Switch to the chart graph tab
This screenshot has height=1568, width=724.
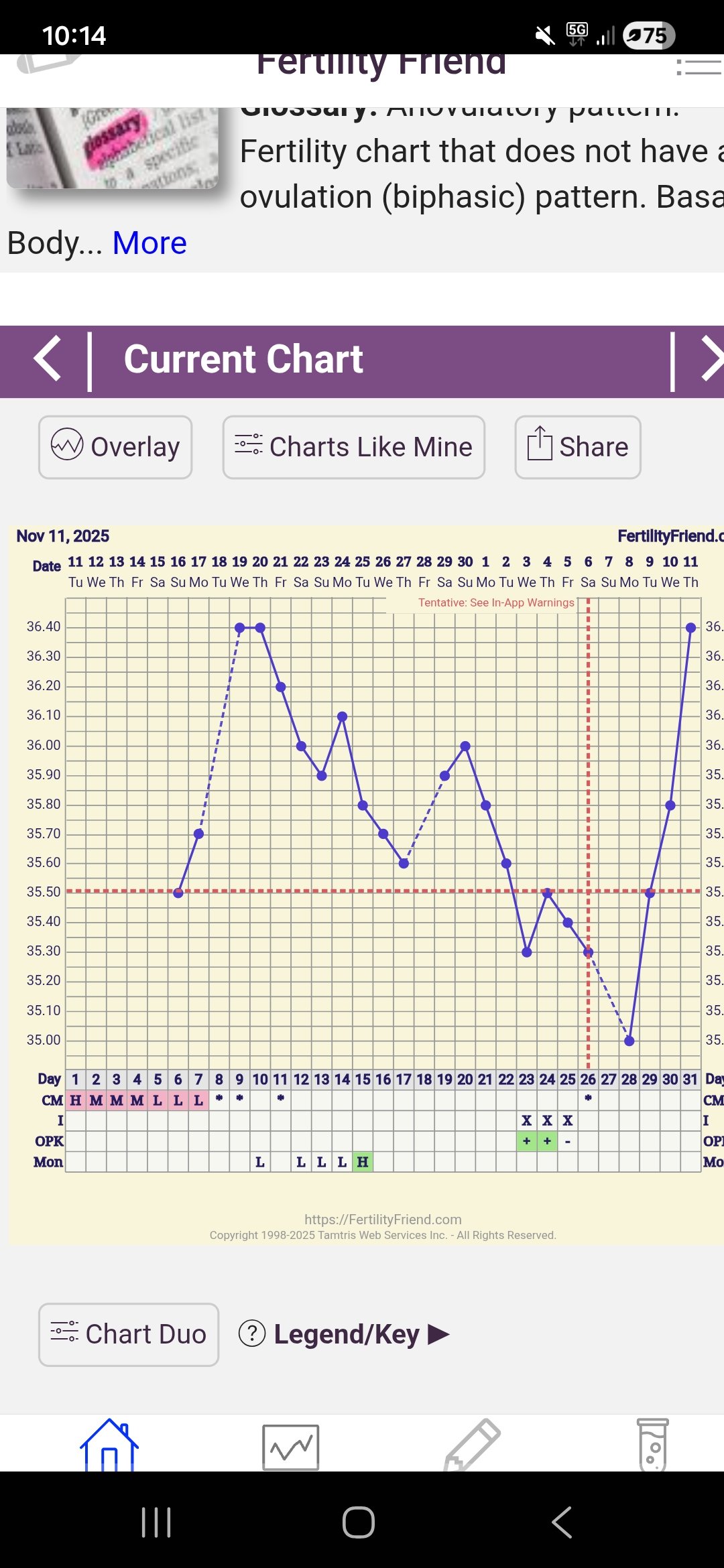(x=290, y=1447)
